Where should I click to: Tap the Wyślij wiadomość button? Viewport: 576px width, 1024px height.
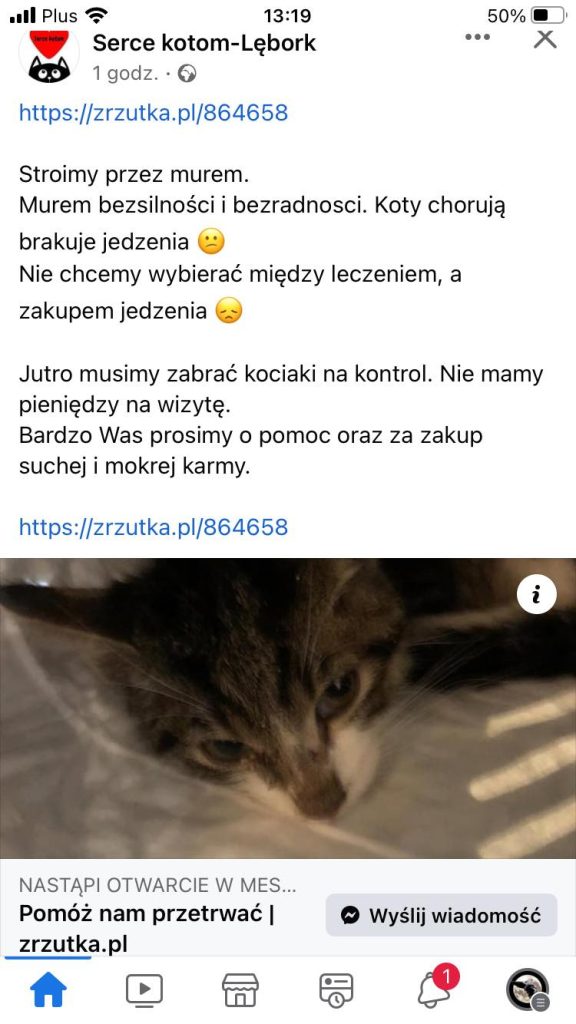tap(441, 915)
